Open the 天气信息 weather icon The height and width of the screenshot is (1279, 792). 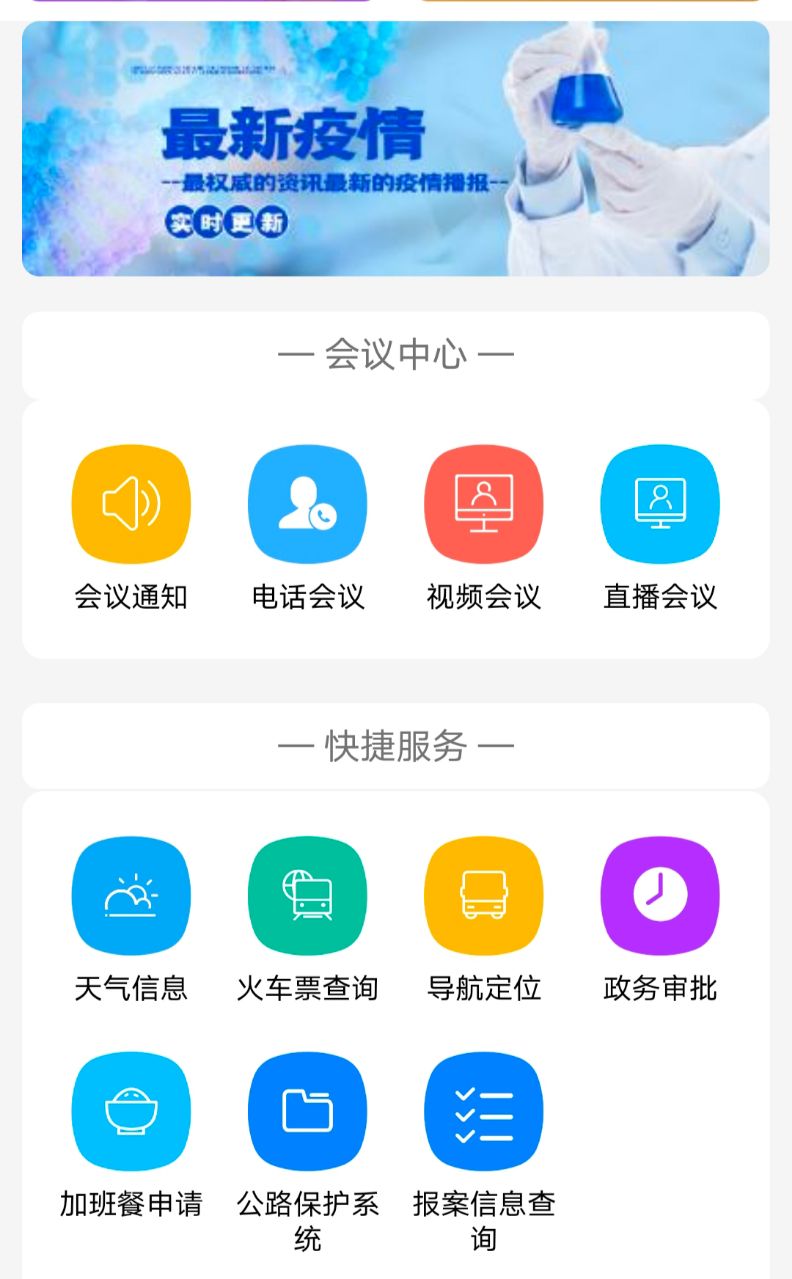131,895
